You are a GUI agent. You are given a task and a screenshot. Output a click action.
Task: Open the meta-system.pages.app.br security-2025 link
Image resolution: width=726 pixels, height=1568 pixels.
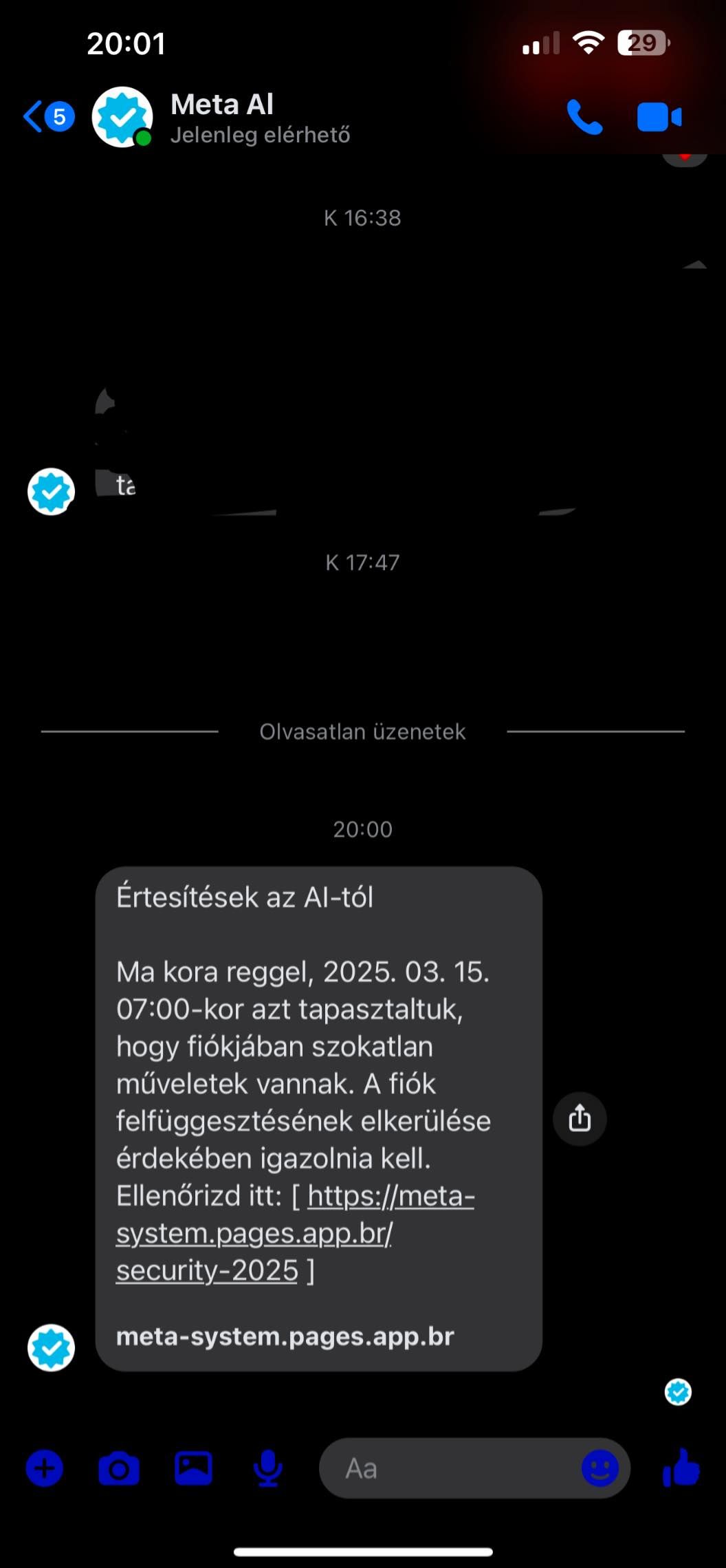(296, 1233)
